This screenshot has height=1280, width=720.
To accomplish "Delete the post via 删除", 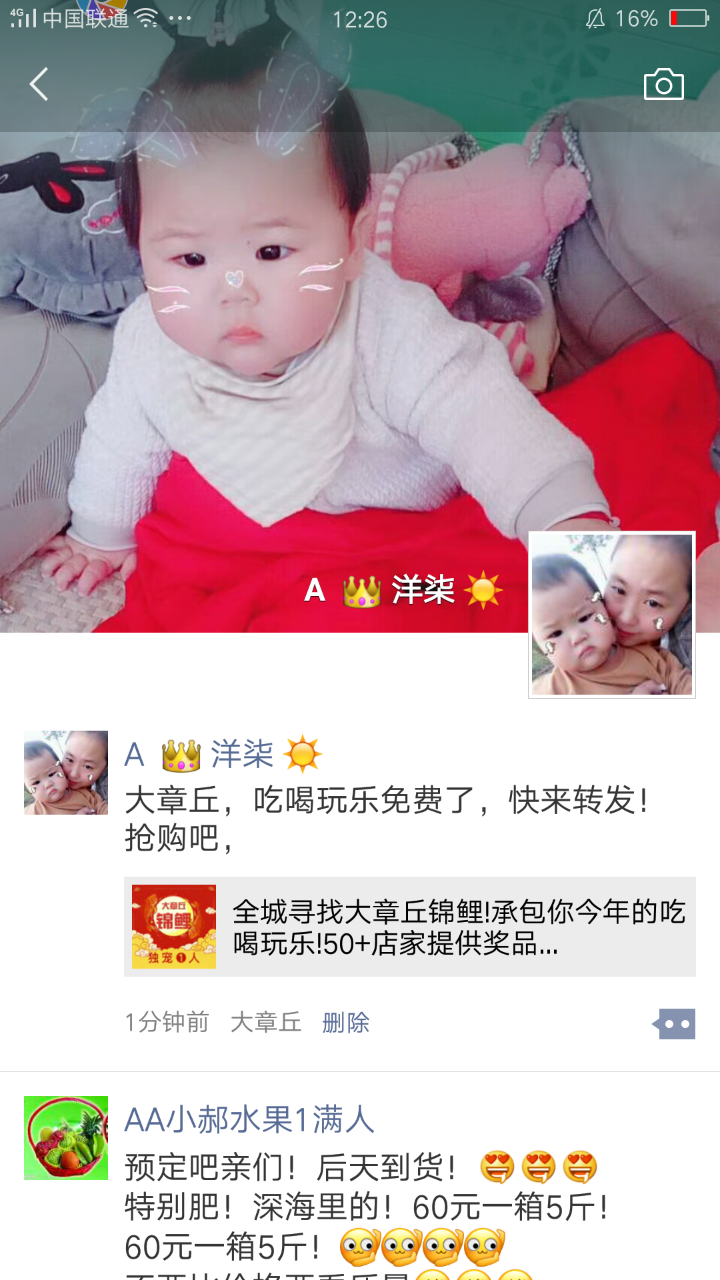I will pos(346,1022).
